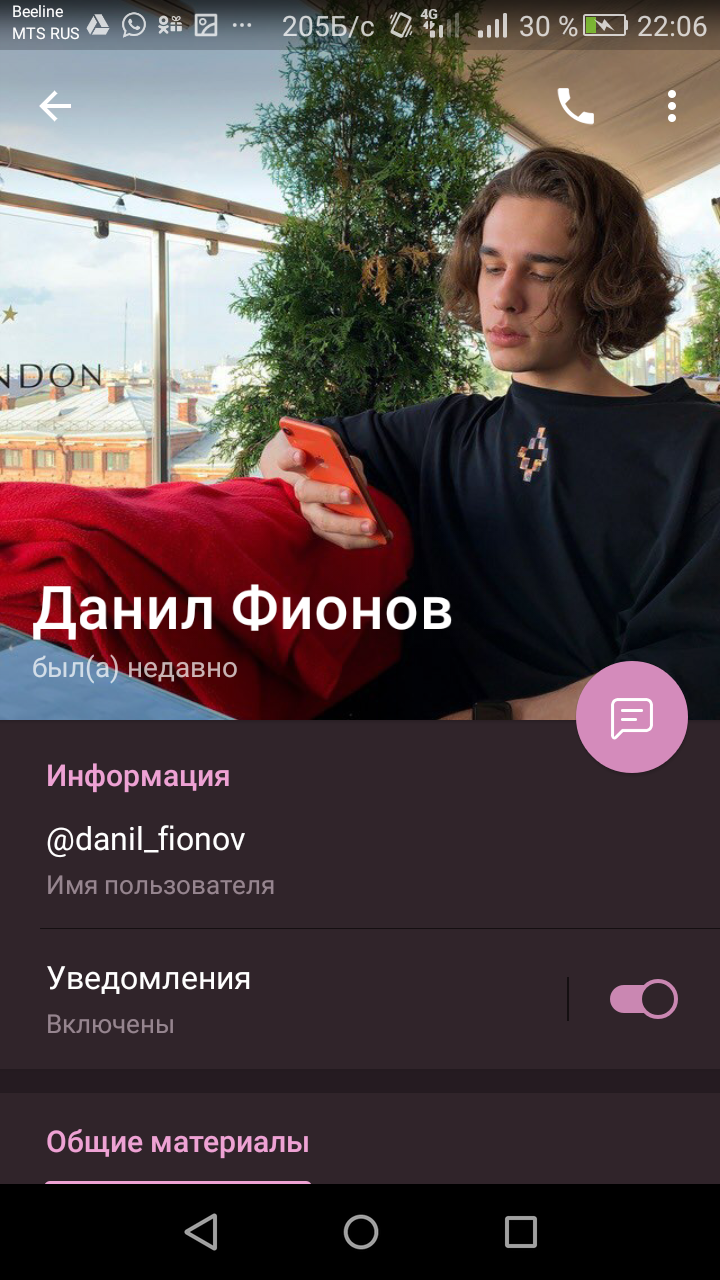Open the three-dot overflow menu

672,106
